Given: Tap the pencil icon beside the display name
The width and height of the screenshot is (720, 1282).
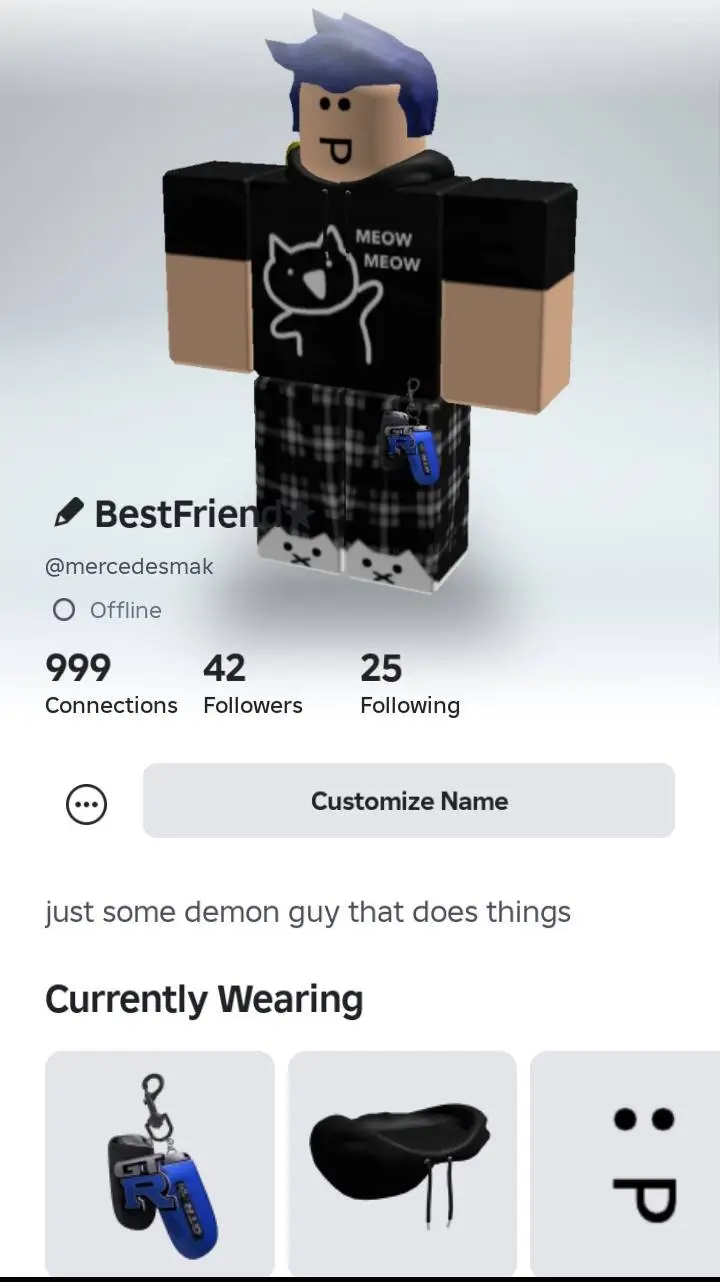Looking at the screenshot, I should (67, 514).
